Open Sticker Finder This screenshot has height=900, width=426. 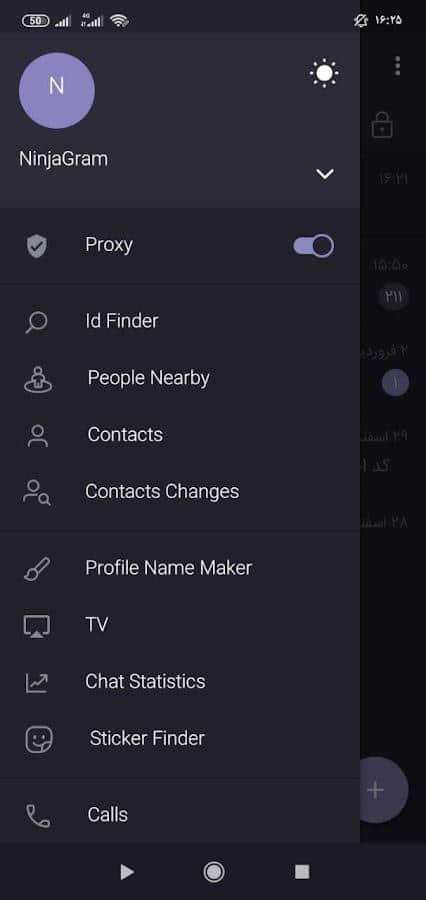pyautogui.click(x=180, y=738)
